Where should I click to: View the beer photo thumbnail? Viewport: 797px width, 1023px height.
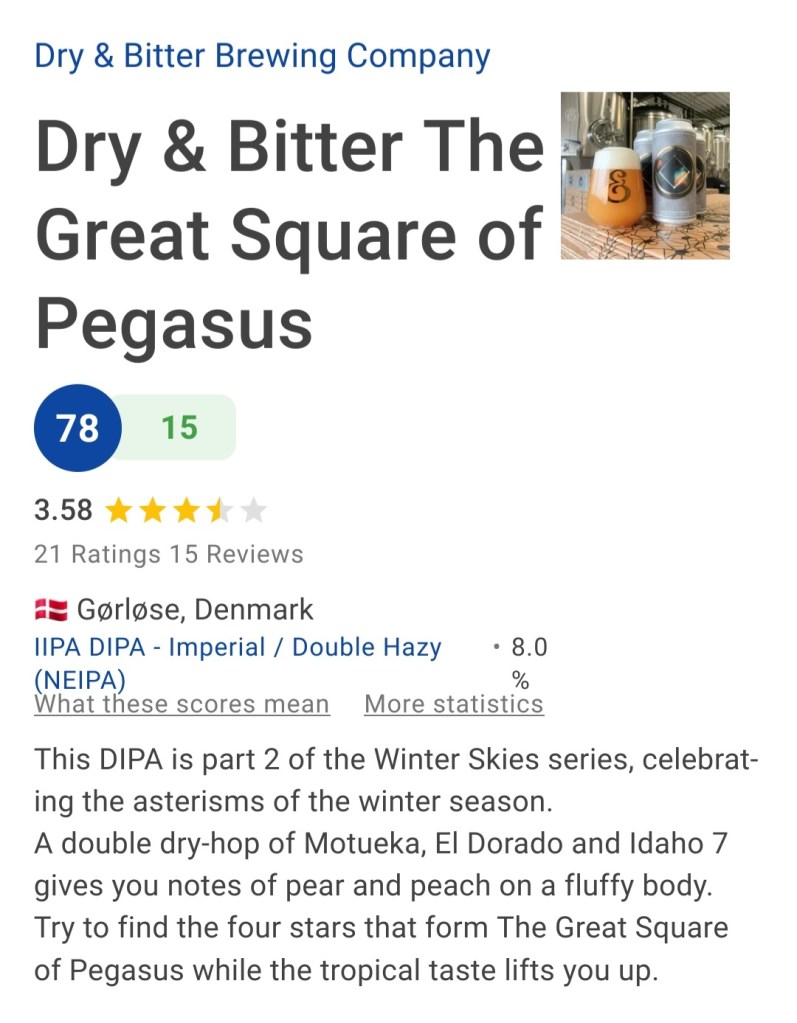click(645, 176)
